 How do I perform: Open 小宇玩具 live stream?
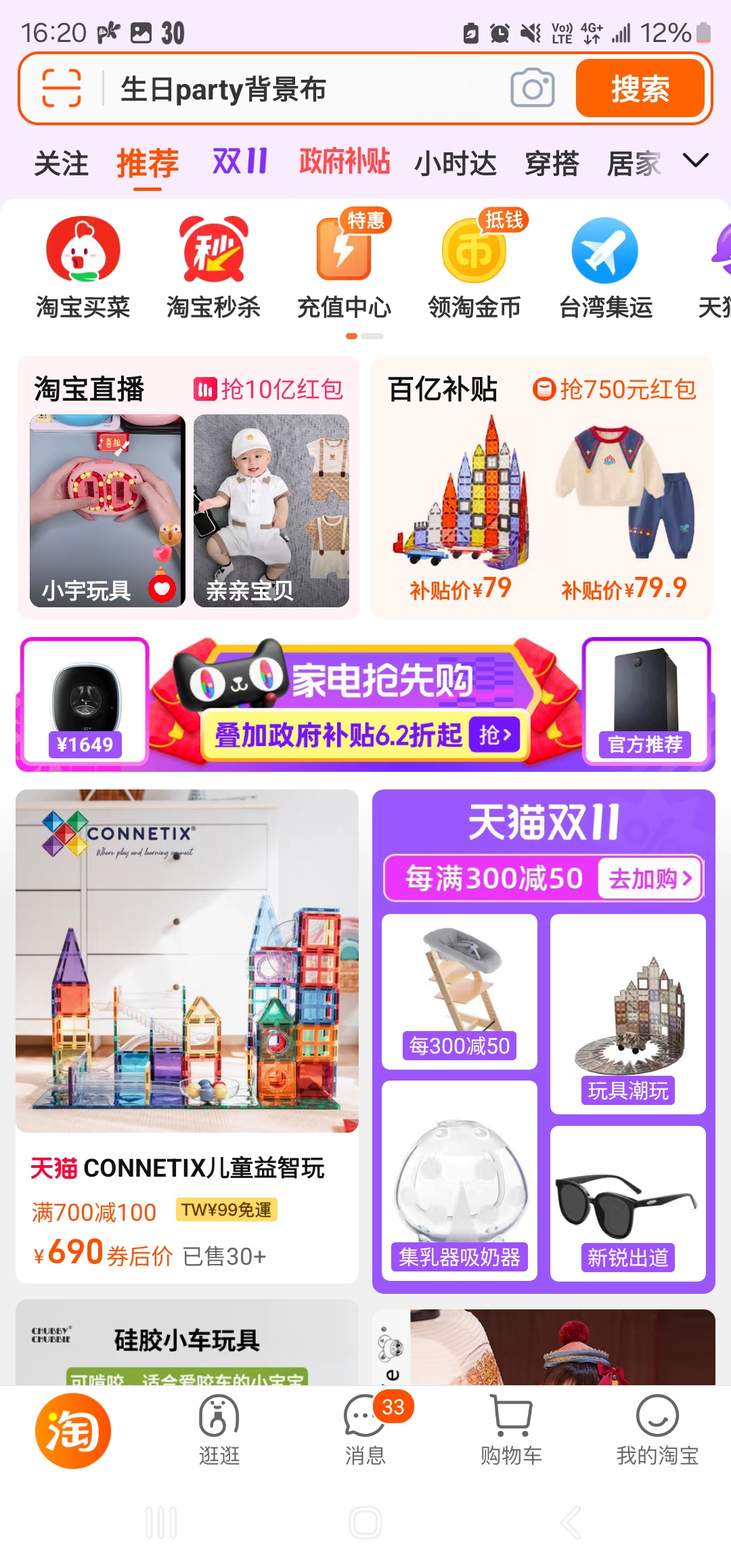[108, 510]
